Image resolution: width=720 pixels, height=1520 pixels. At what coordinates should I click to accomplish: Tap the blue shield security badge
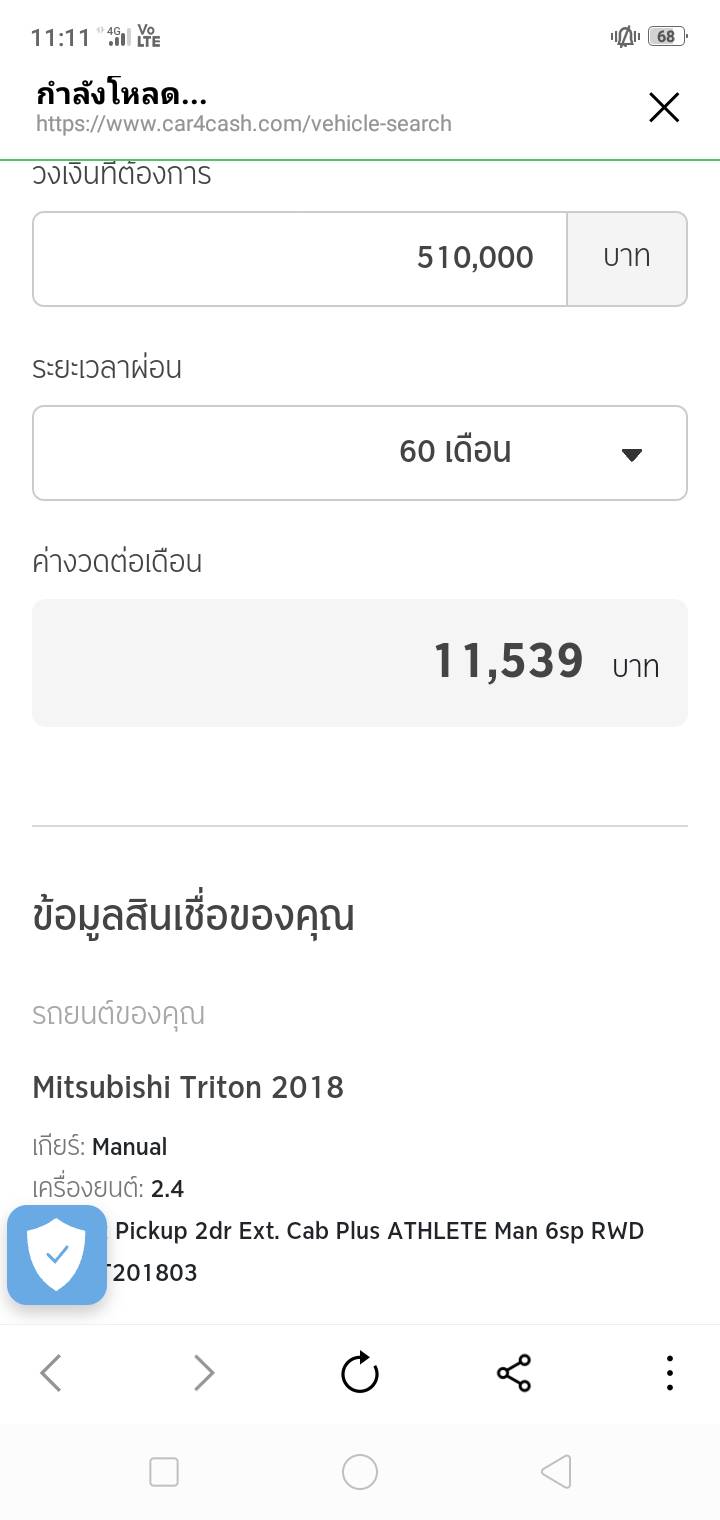[57, 1254]
